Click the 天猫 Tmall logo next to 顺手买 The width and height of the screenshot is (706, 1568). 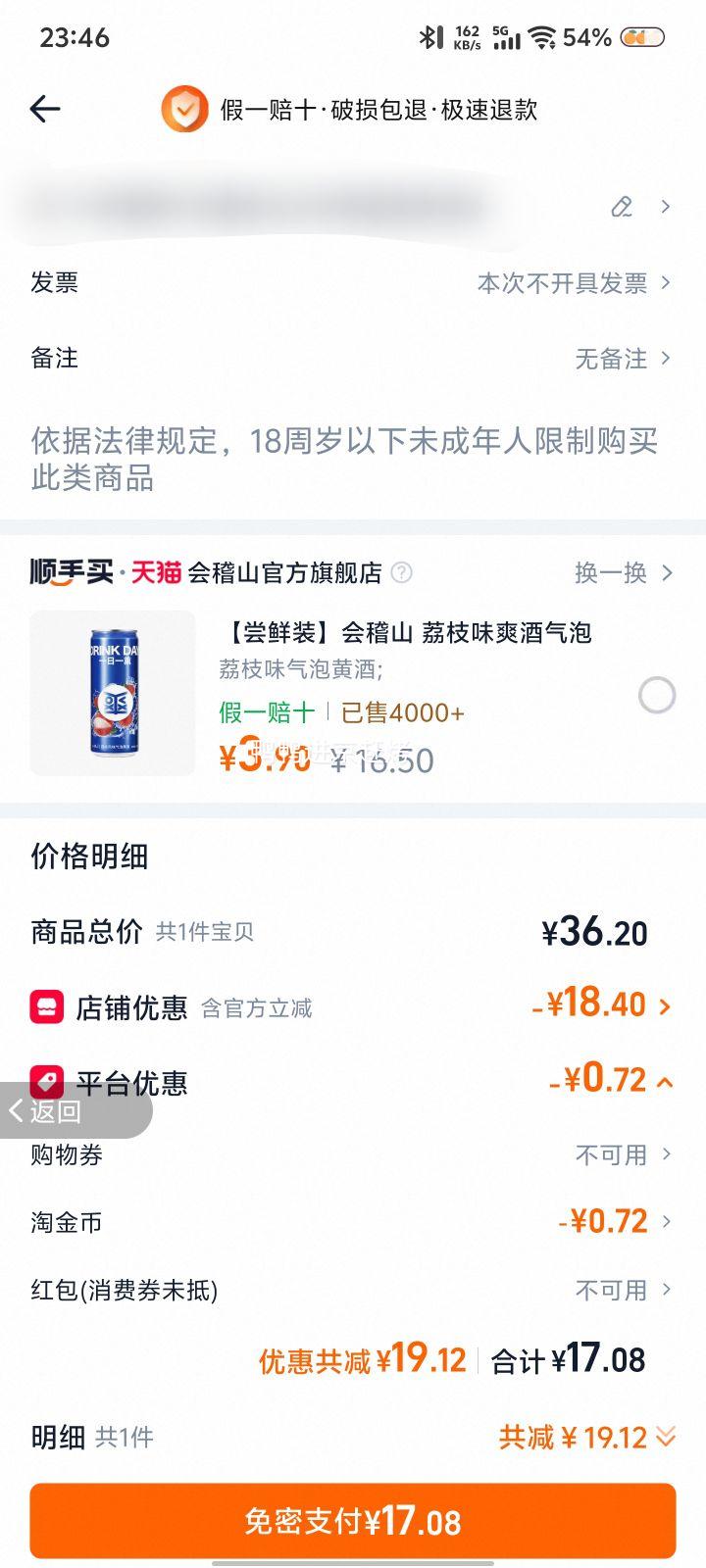(x=154, y=573)
